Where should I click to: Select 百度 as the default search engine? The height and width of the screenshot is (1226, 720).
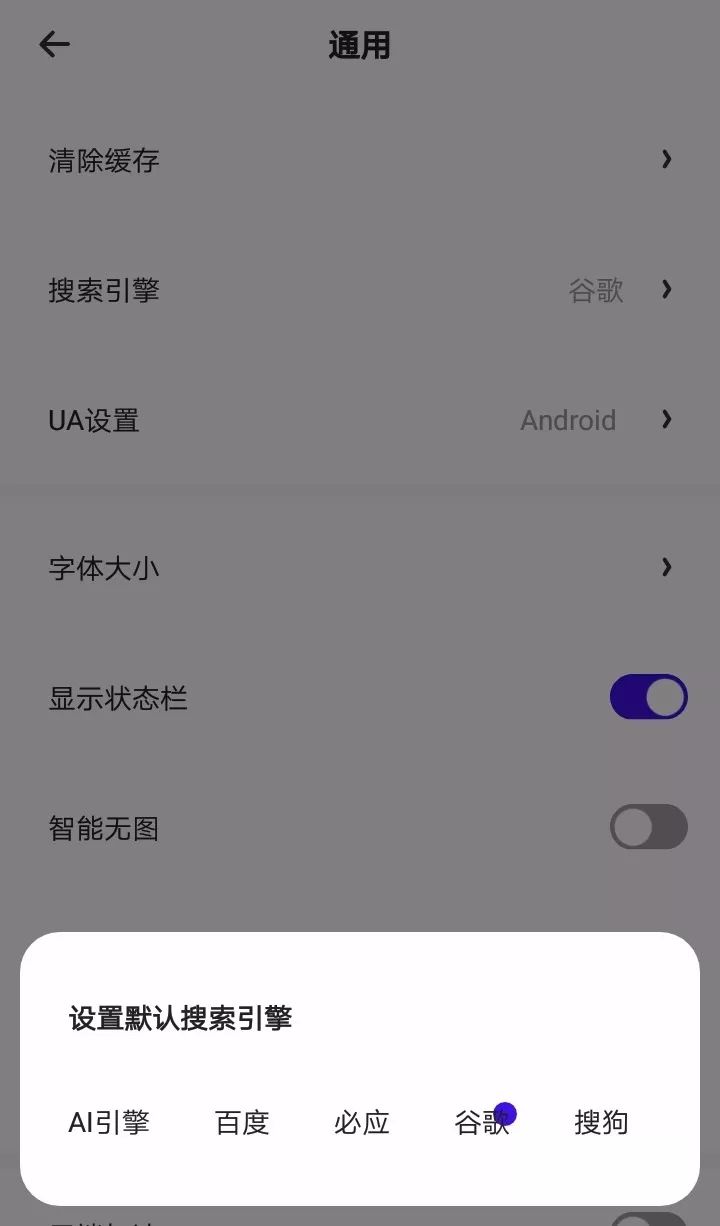pyautogui.click(x=241, y=1123)
